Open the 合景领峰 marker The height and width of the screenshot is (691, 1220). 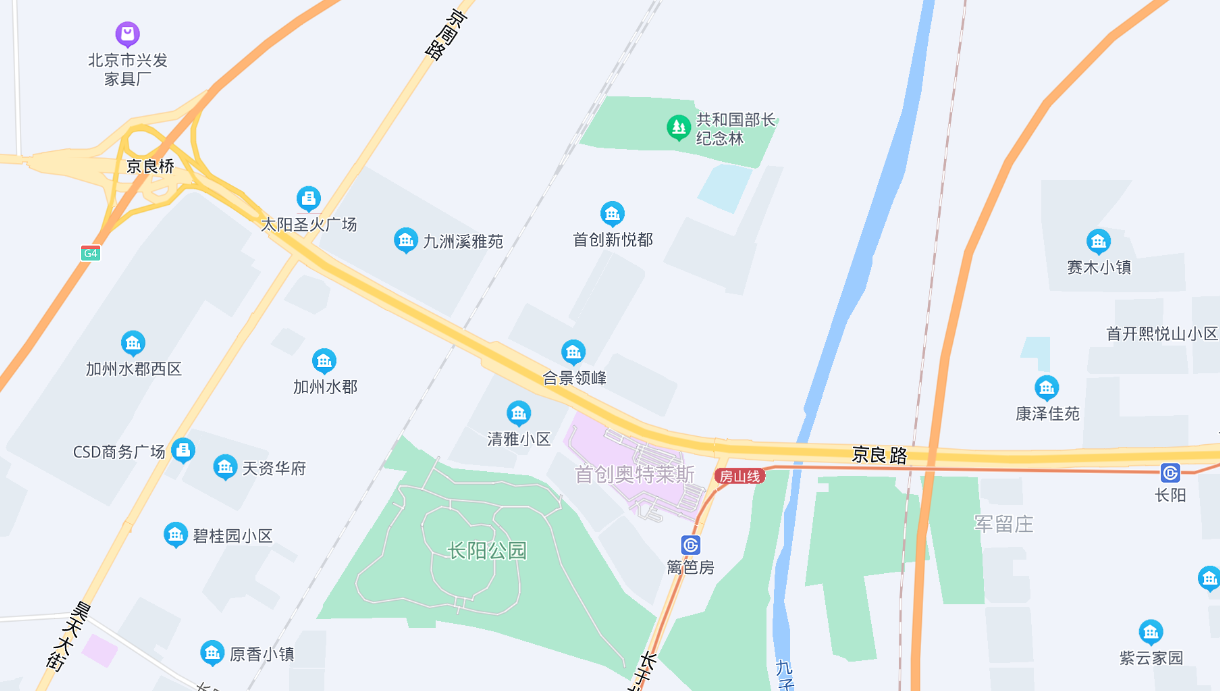click(x=573, y=351)
